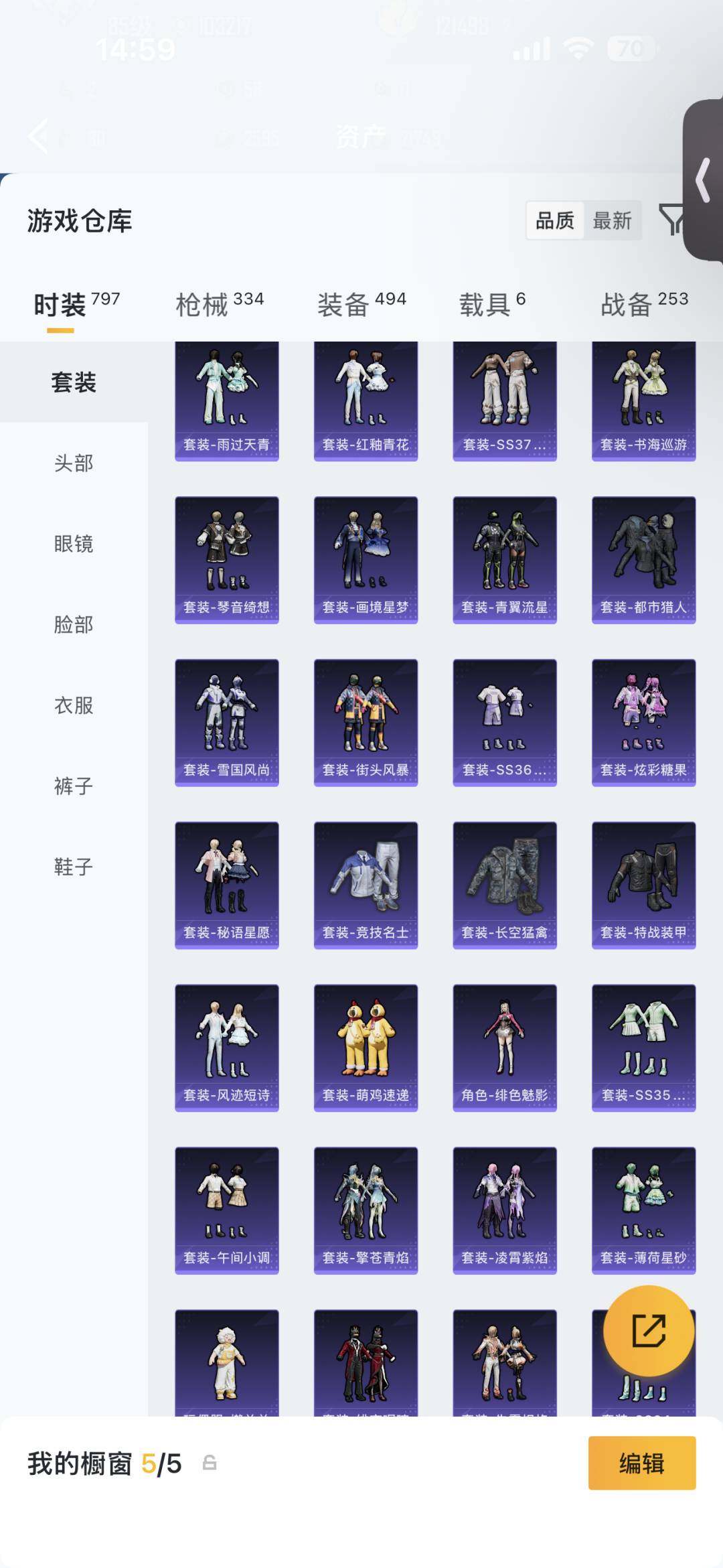Open the 套装-凌霄紫焰 item

click(x=505, y=1211)
